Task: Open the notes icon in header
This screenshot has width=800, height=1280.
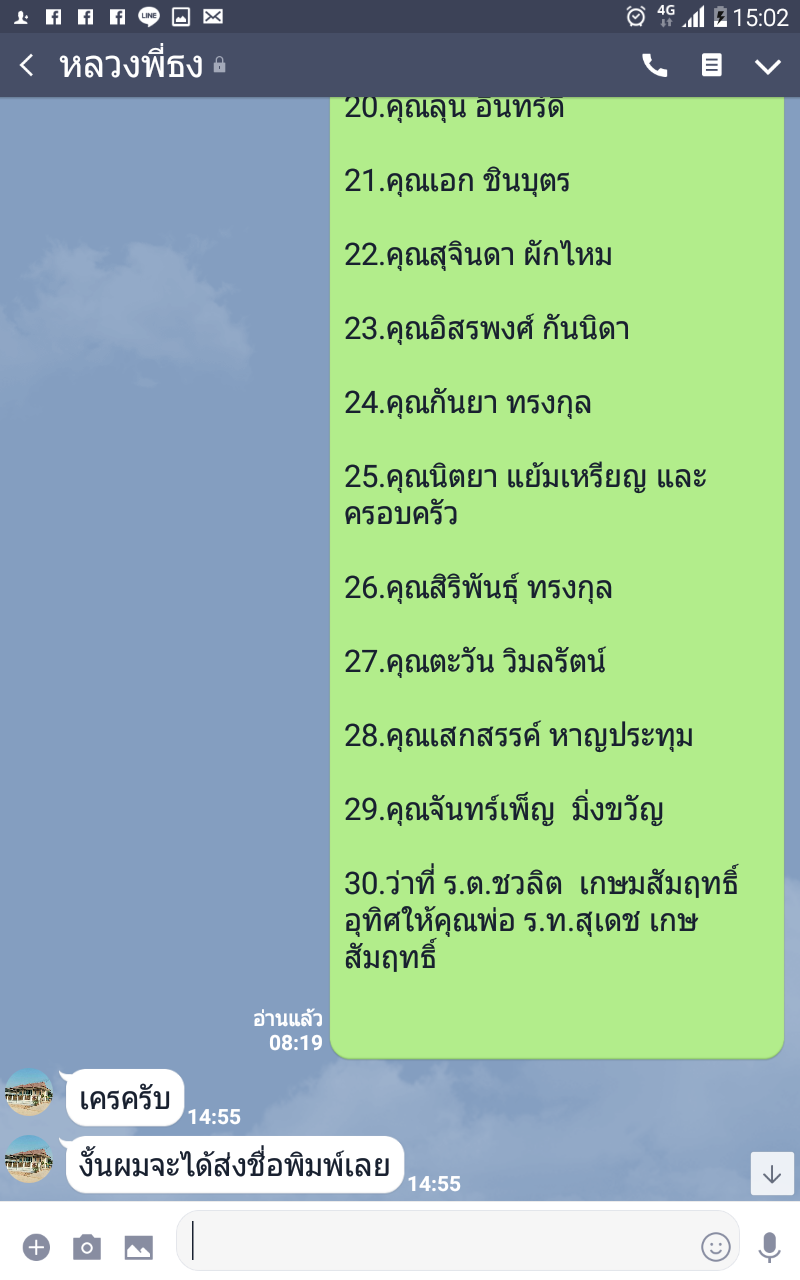Action: [711, 66]
